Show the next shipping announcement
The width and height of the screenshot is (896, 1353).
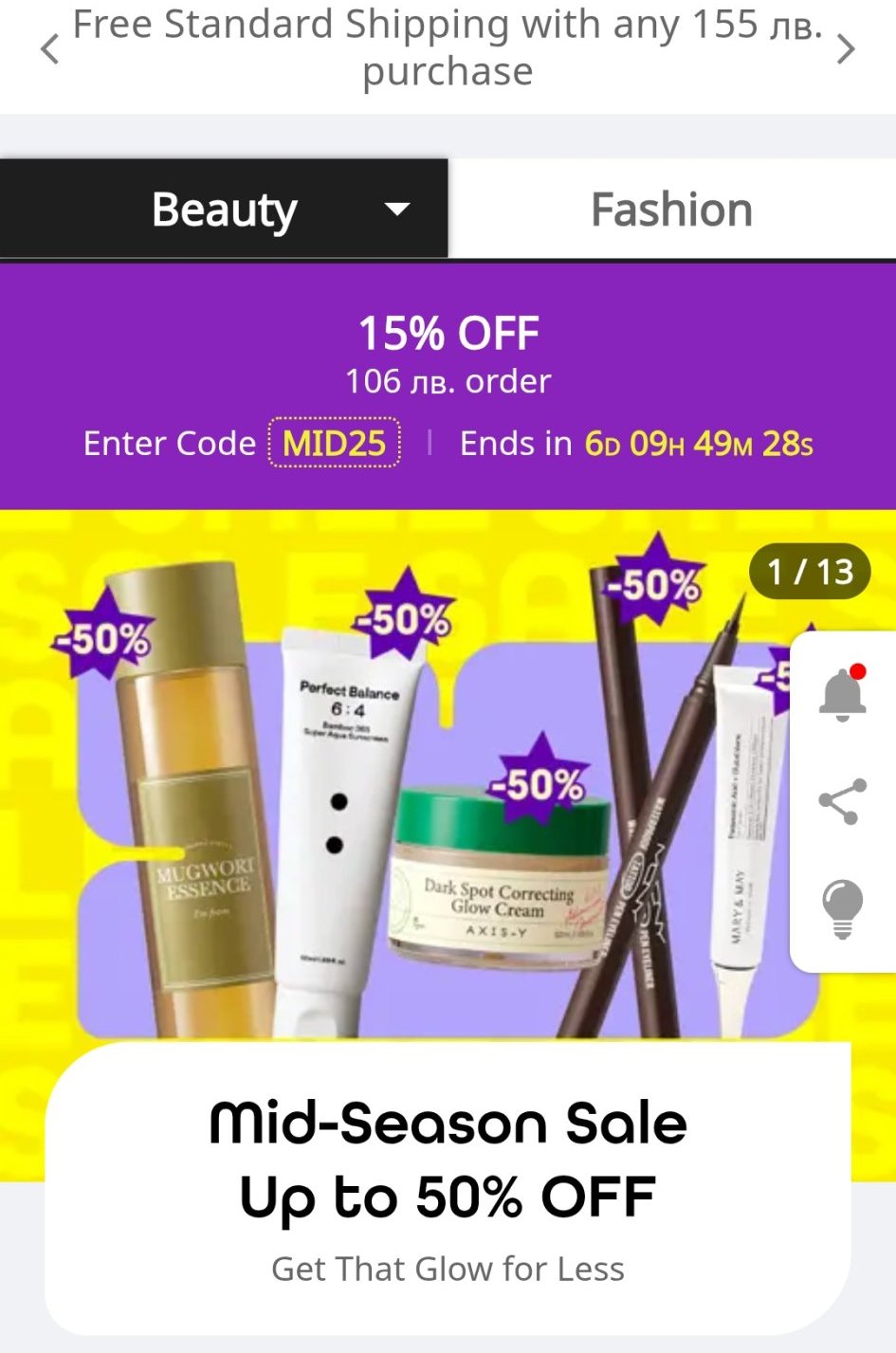click(x=846, y=48)
